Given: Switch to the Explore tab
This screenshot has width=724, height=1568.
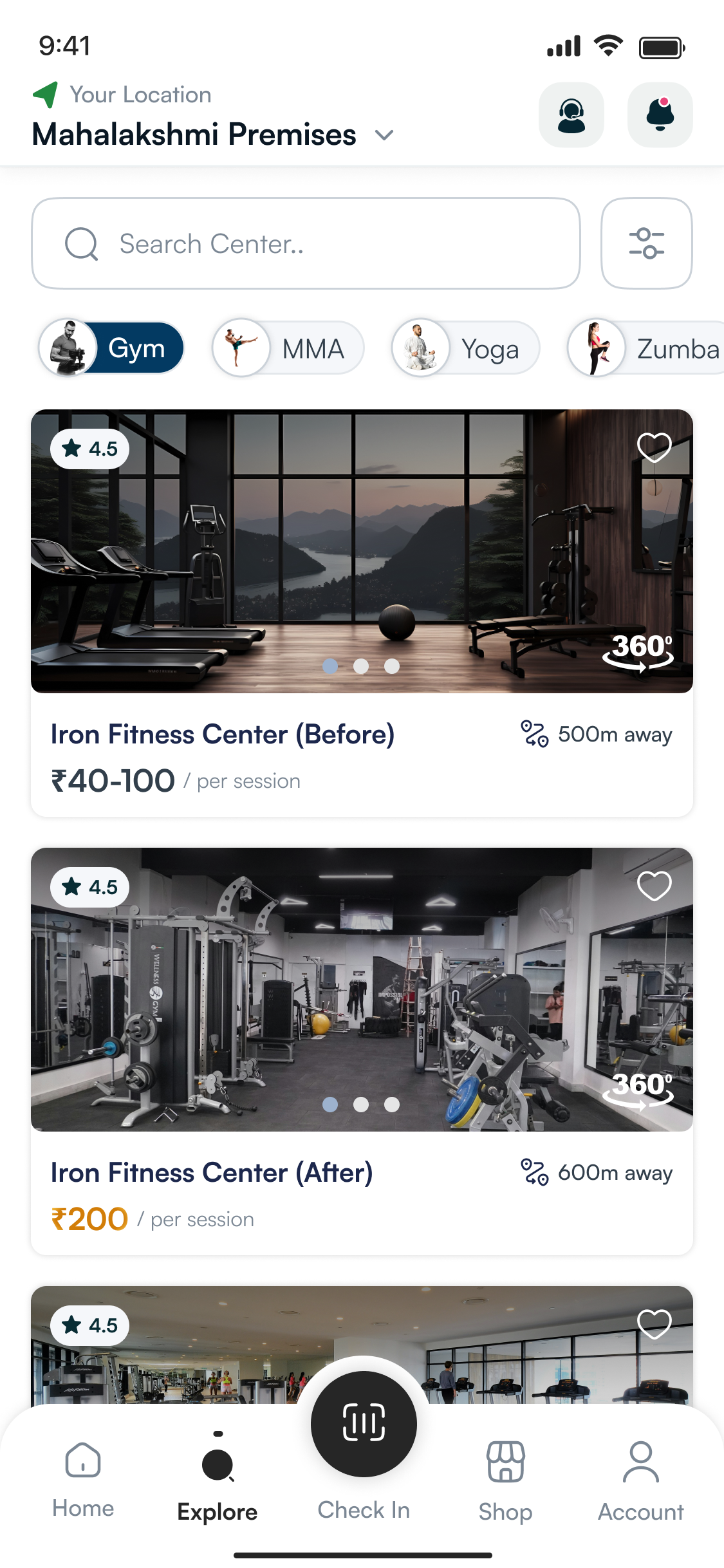Looking at the screenshot, I should (218, 1480).
